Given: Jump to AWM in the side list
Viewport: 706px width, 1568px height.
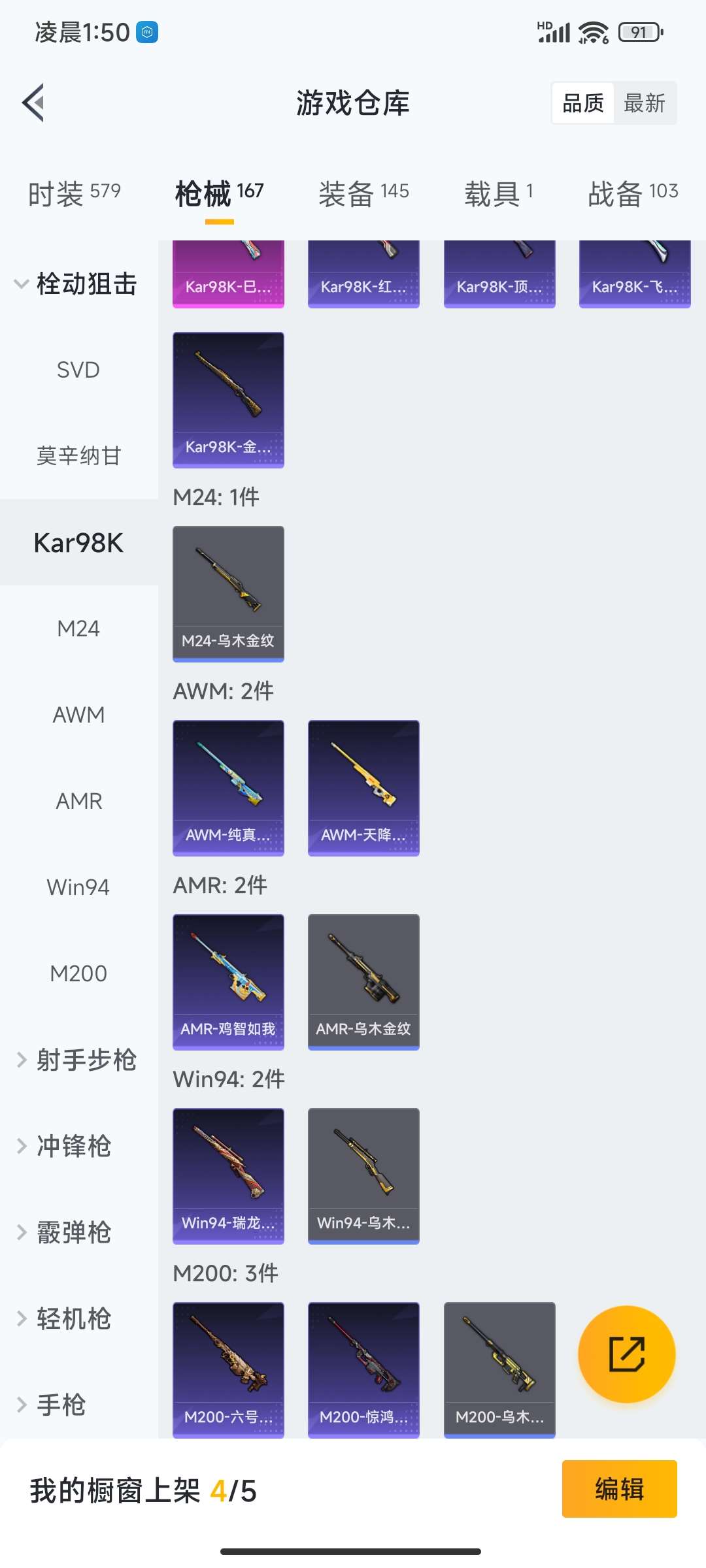Looking at the screenshot, I should tap(78, 715).
